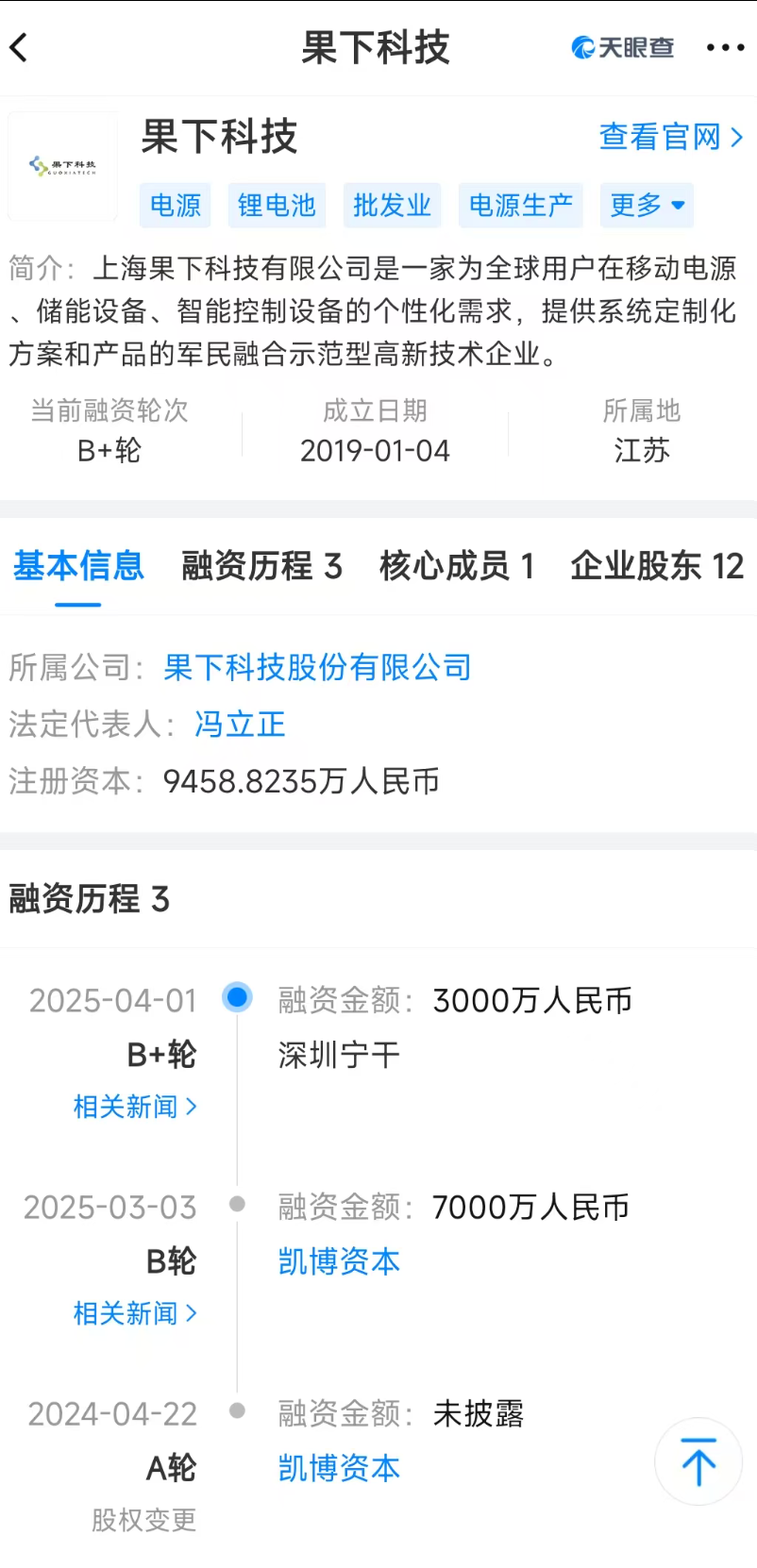The width and height of the screenshot is (757, 1568).
Task: Go back using the top-left arrow
Action: (20, 47)
